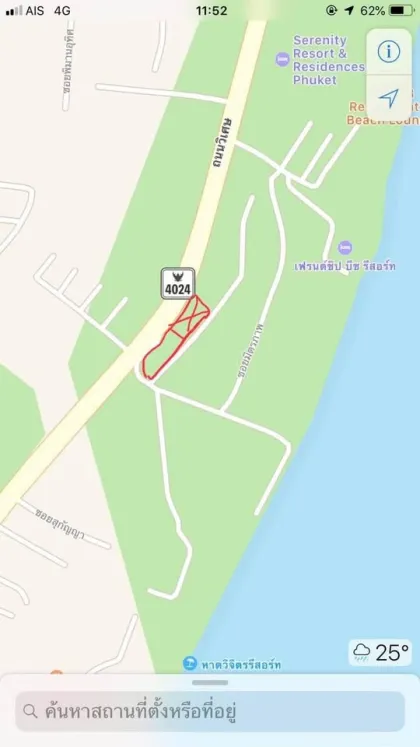Open the Friendship Beach Resort hotel pin

tap(345, 248)
